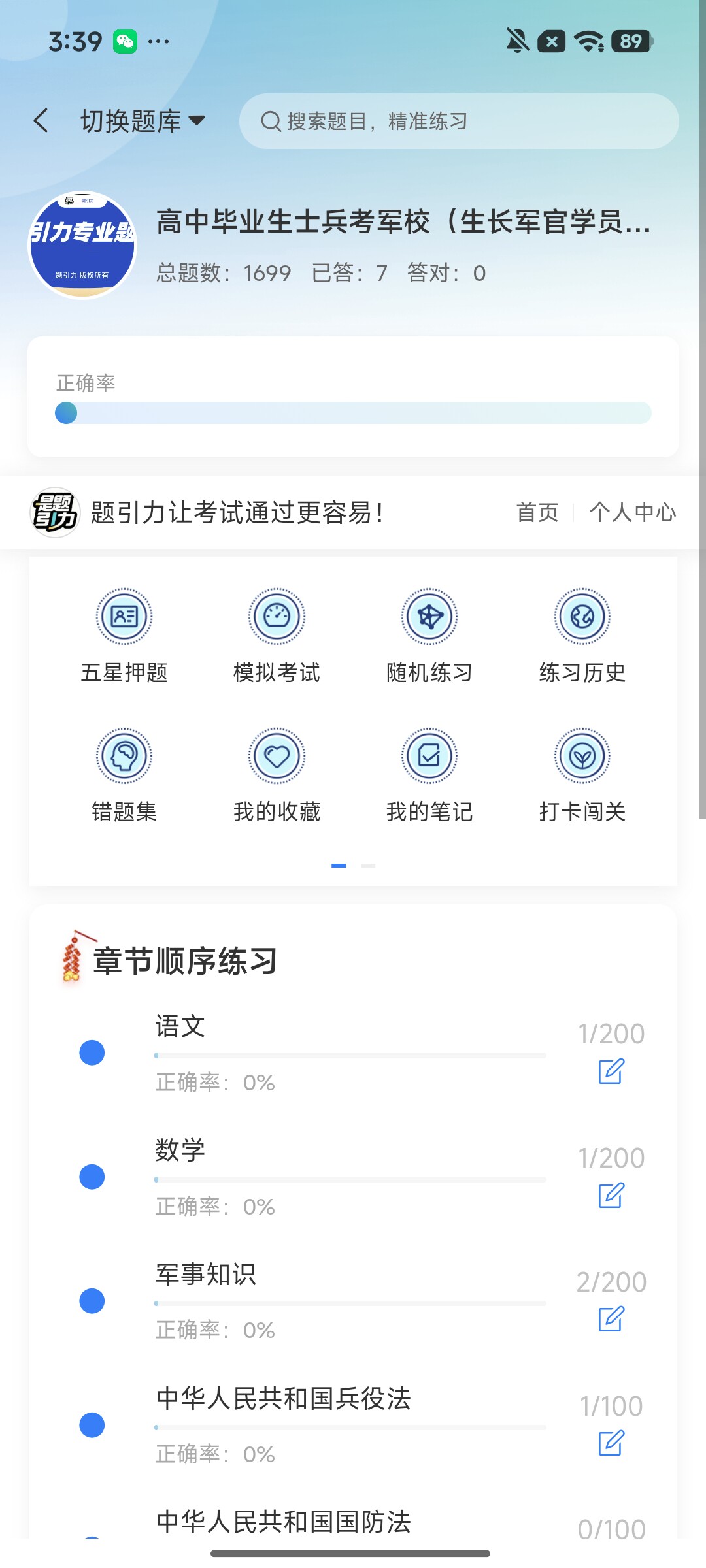Select the 中华人民共和国兵役法 chapter
The width and height of the screenshot is (706, 1568).
click(353, 1425)
